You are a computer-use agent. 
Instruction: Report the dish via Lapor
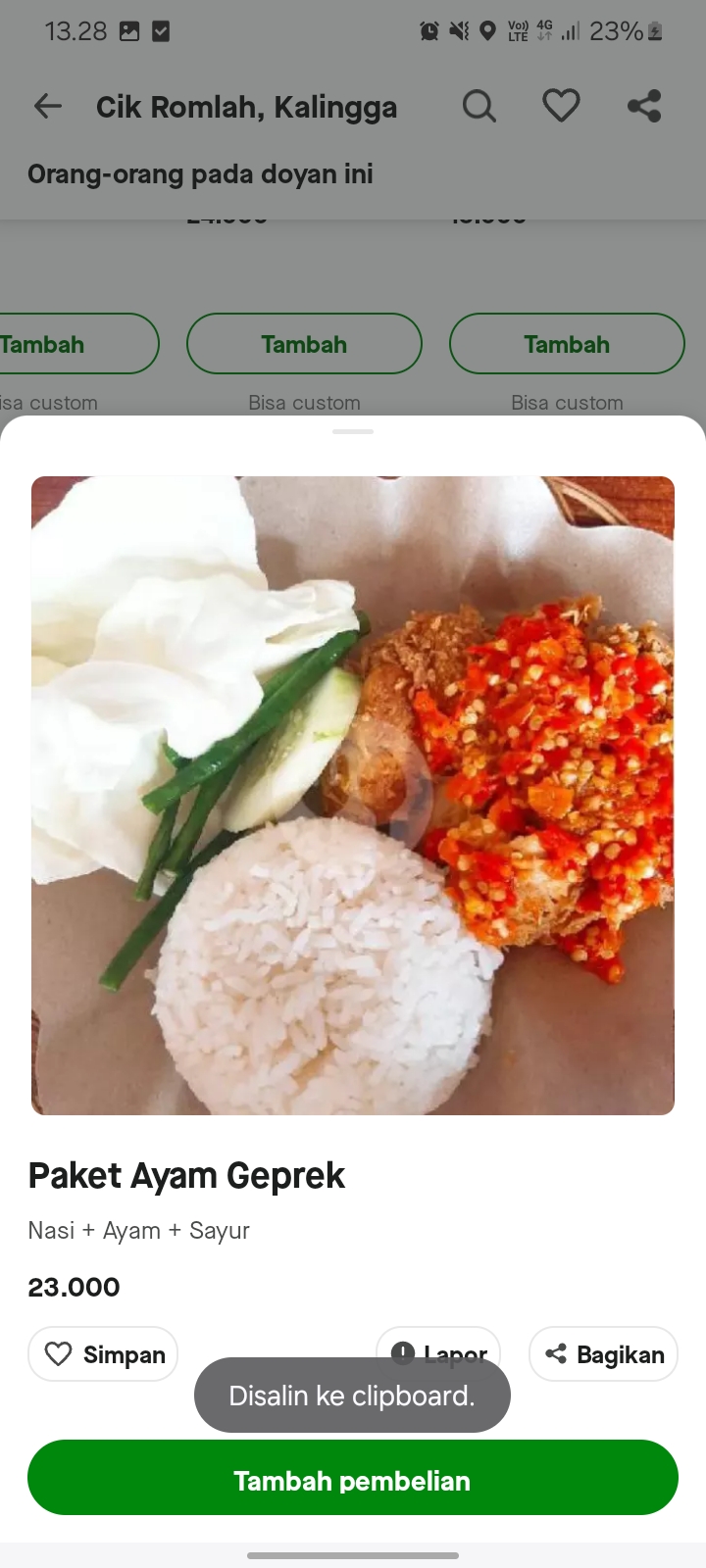coord(438,1353)
